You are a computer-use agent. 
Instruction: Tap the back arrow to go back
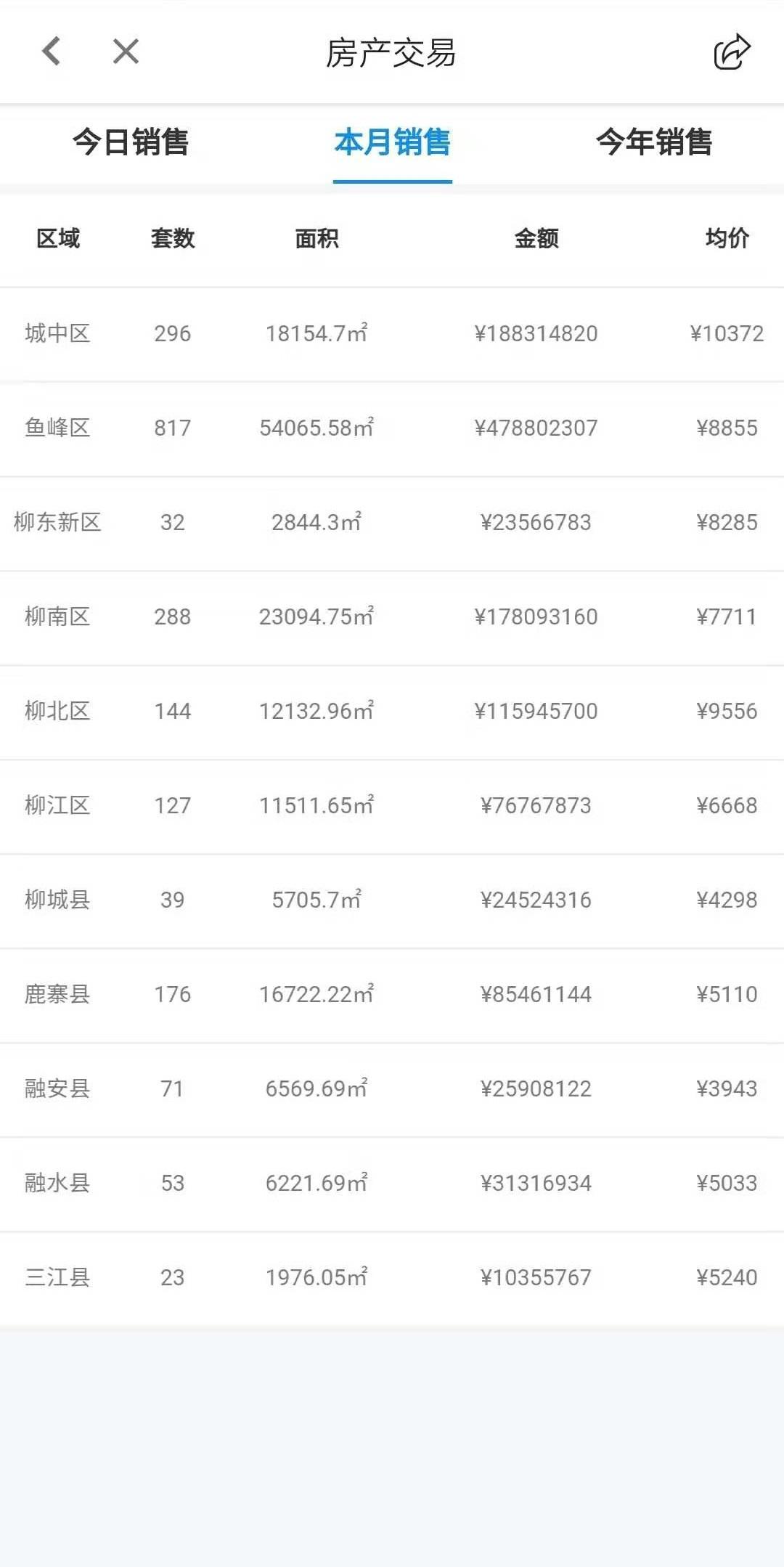[49, 51]
